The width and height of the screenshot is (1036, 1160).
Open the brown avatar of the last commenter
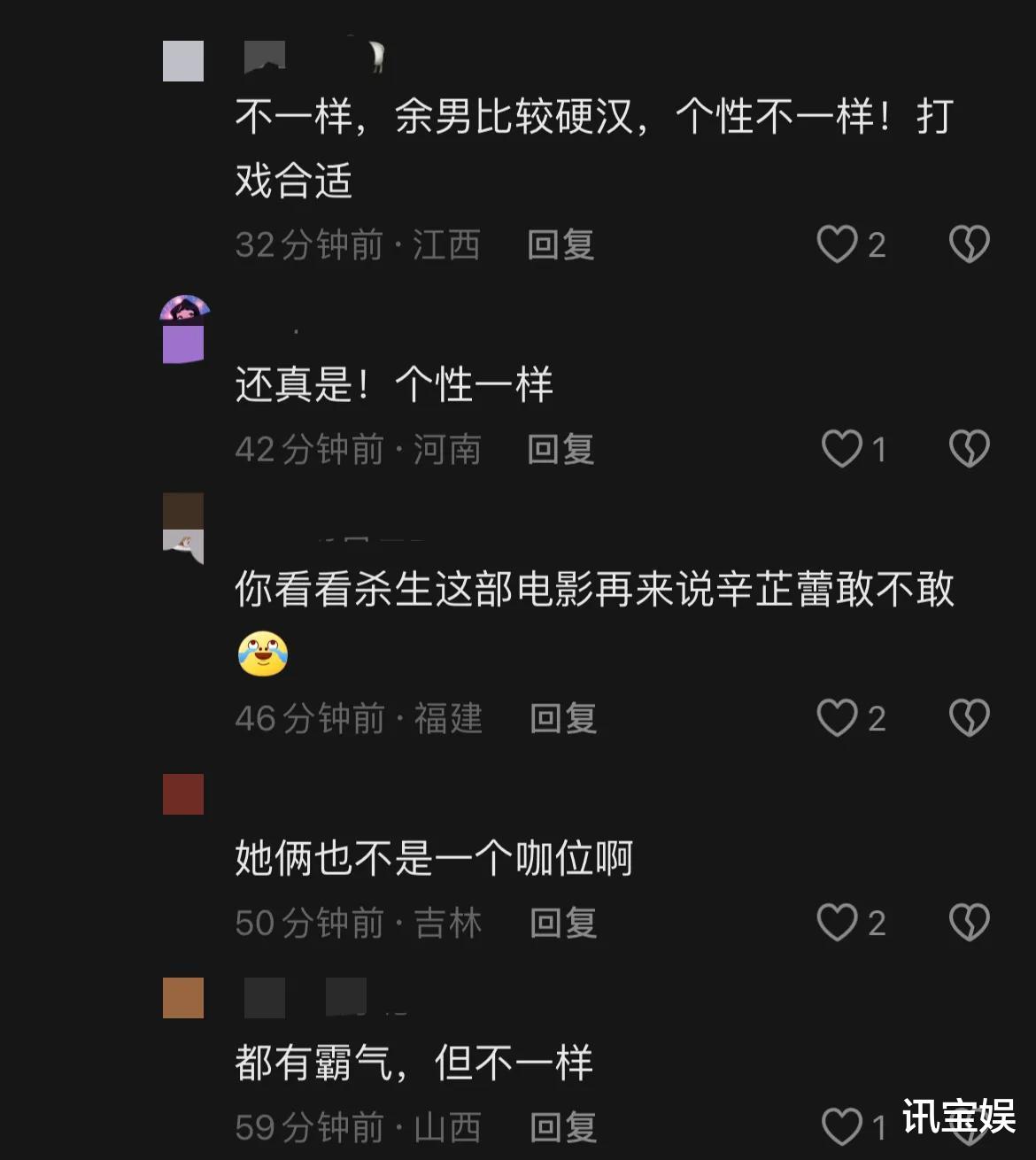pyautogui.click(x=182, y=999)
